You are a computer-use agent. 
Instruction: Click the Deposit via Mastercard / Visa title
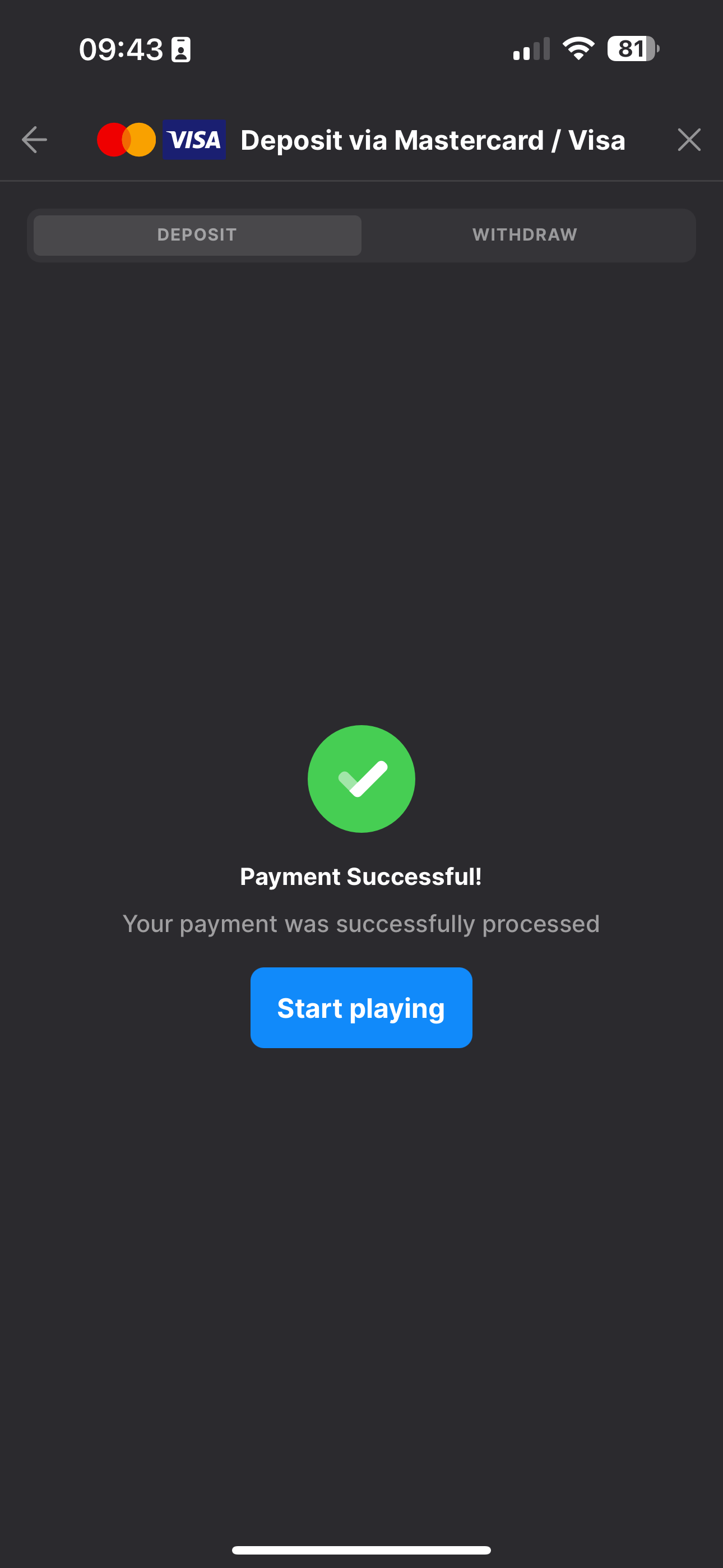[433, 140]
